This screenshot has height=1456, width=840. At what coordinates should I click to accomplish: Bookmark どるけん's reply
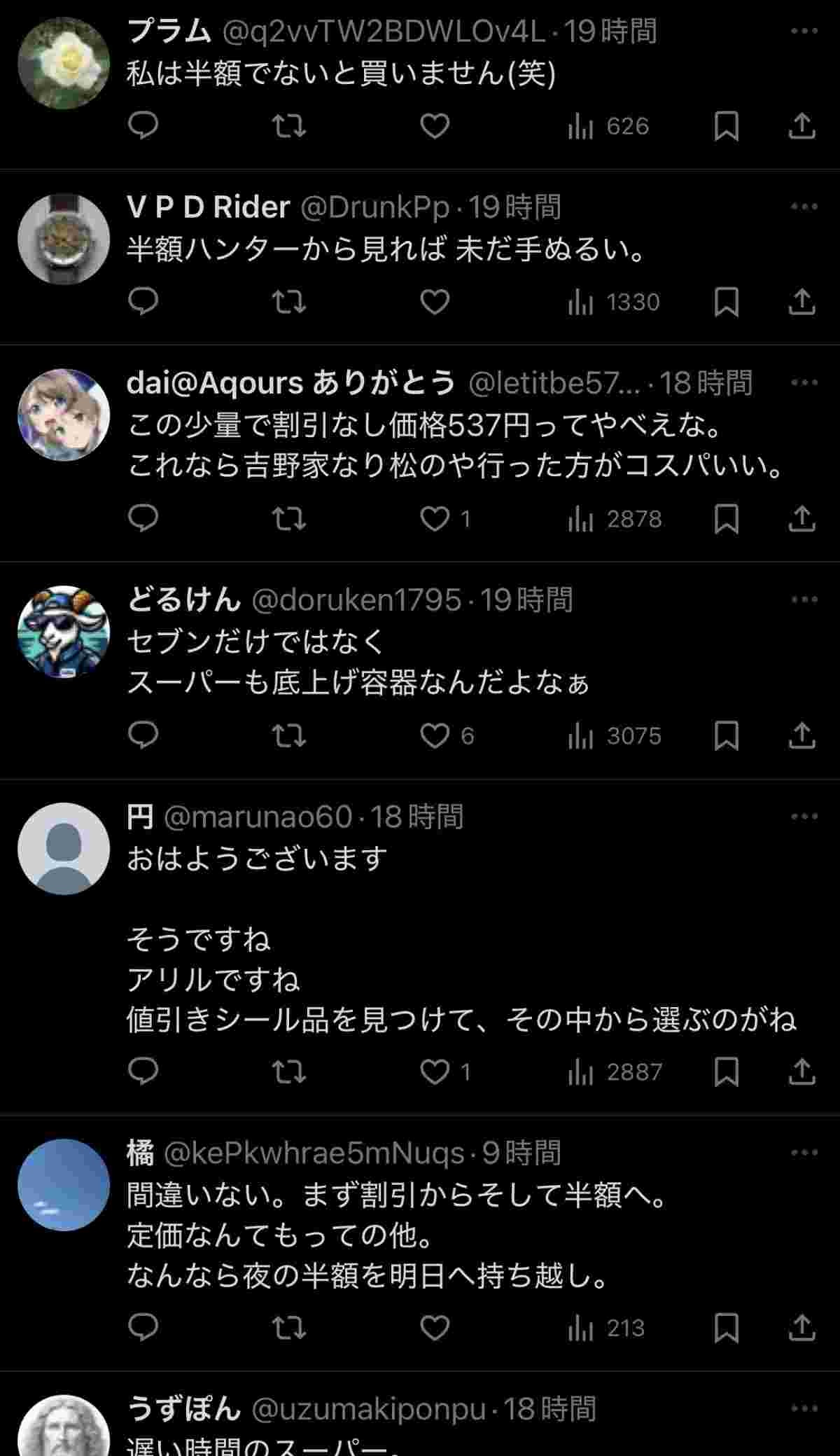pyautogui.click(x=726, y=736)
